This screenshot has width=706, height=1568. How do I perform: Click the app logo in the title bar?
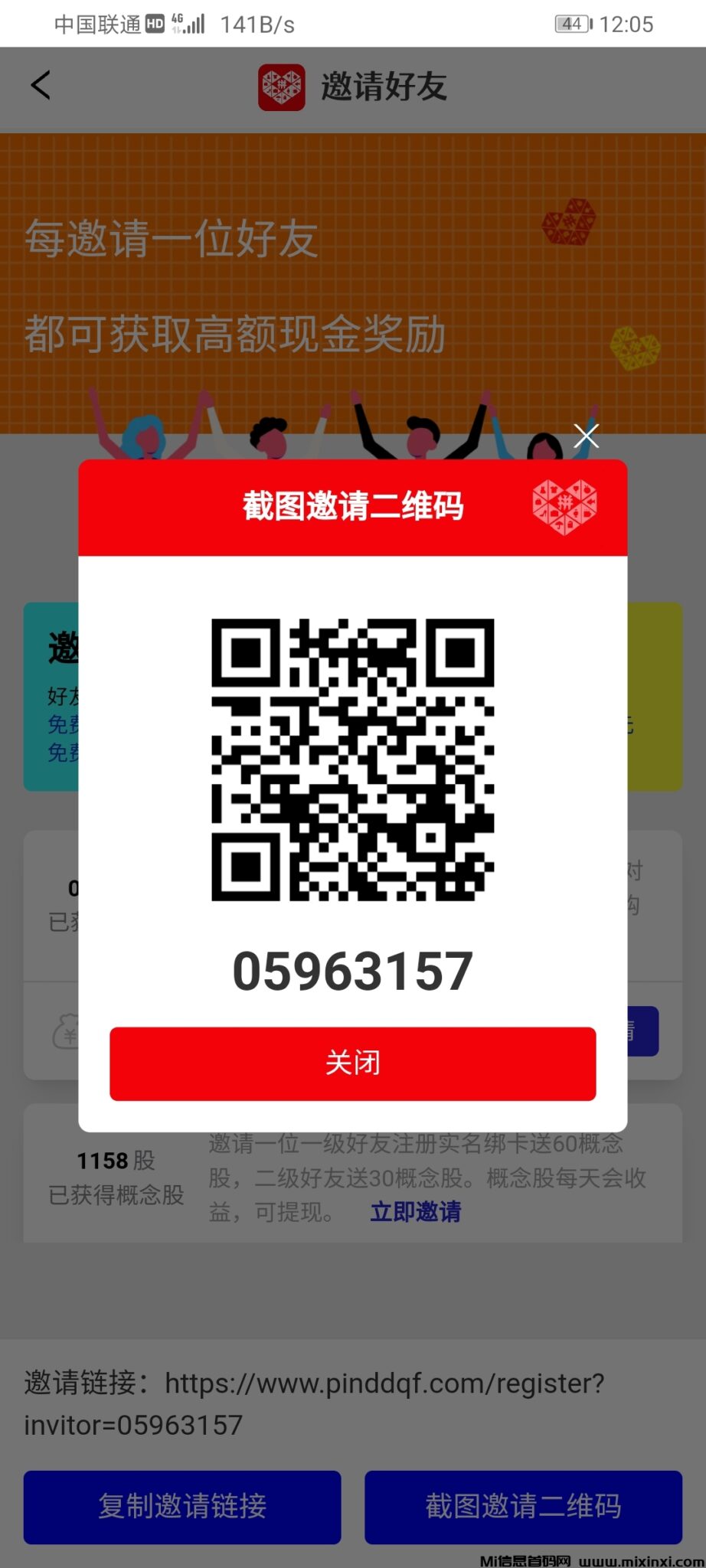(279, 86)
